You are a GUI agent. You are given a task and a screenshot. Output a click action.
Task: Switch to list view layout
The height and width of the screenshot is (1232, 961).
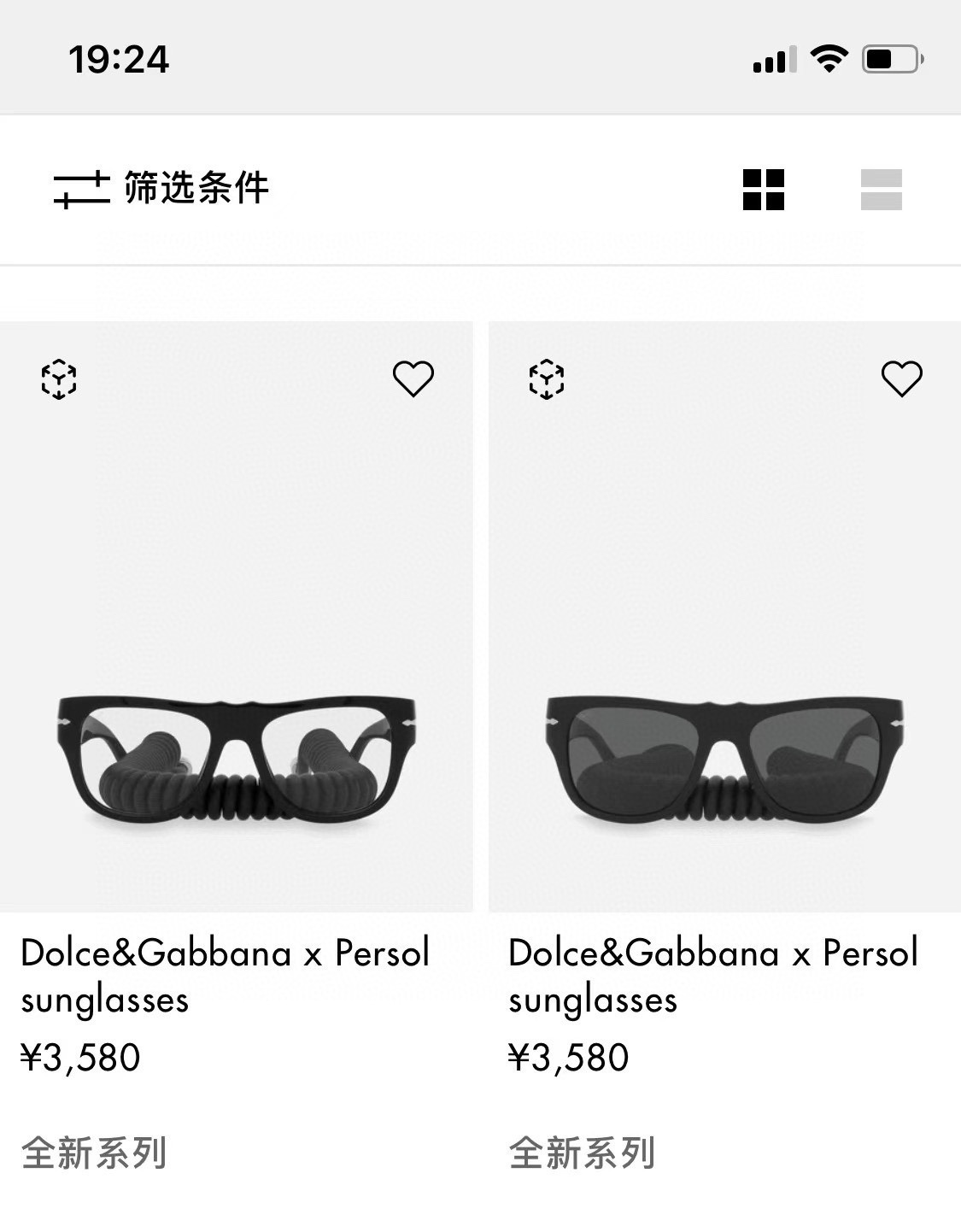pos(881,190)
